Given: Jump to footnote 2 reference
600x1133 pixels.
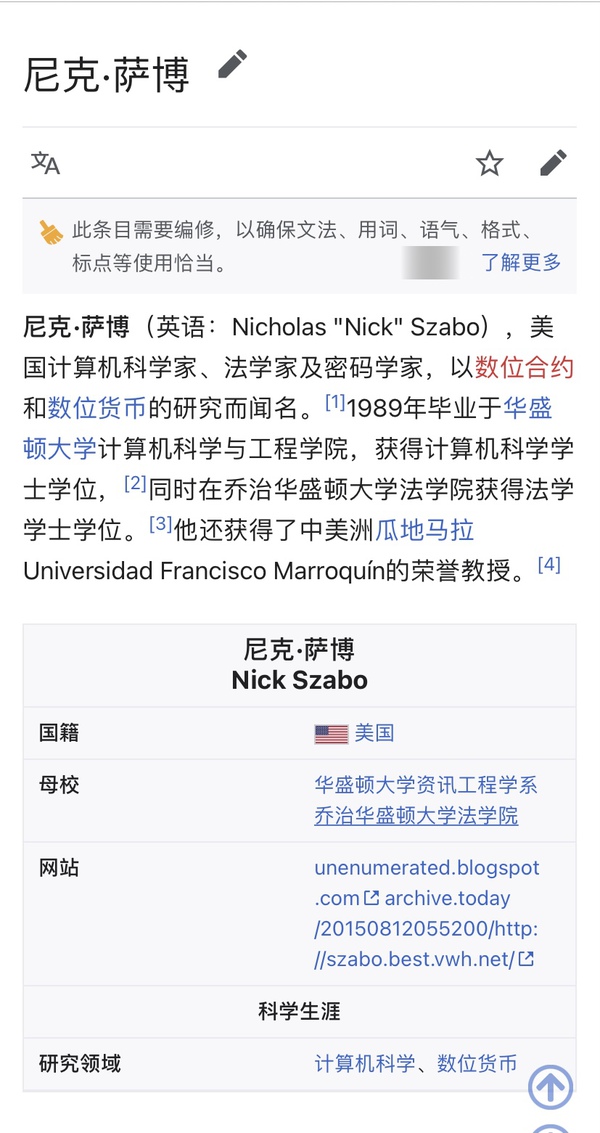Looking at the screenshot, I should pyautogui.click(x=135, y=483).
